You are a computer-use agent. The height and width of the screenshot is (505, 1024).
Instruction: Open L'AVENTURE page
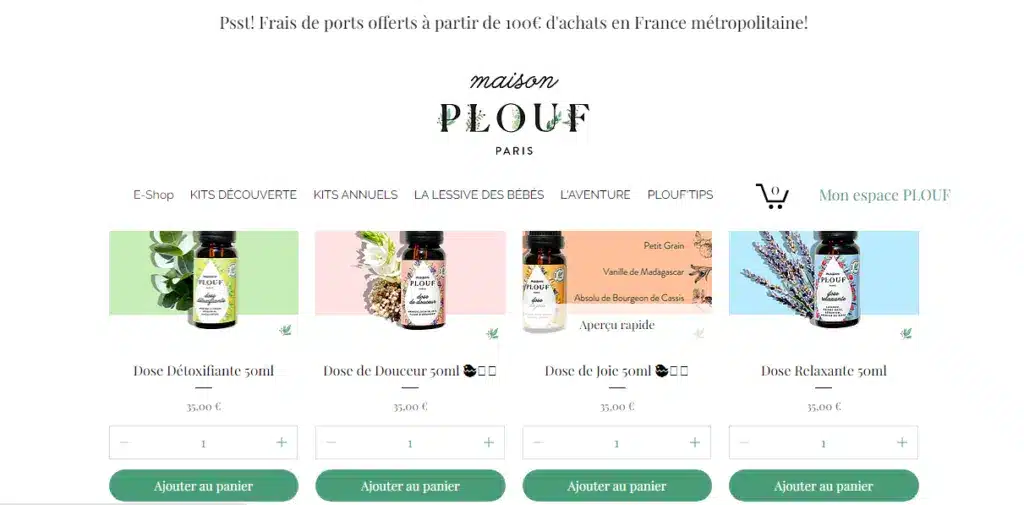pyautogui.click(x=595, y=195)
